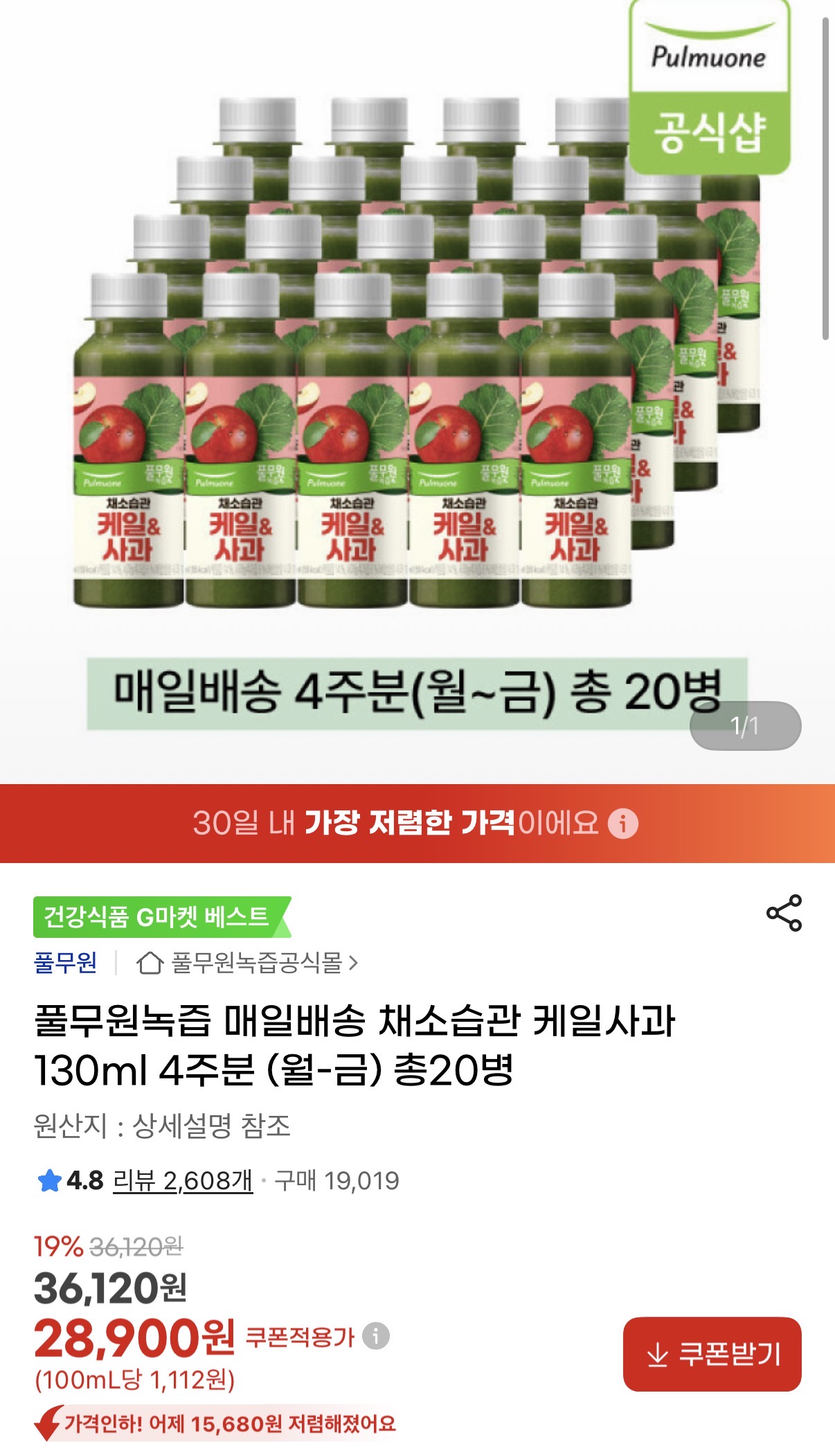This screenshot has height=1456, width=835.
Task: Show info on the 30일 내 lowest price banner
Action: click(x=623, y=824)
